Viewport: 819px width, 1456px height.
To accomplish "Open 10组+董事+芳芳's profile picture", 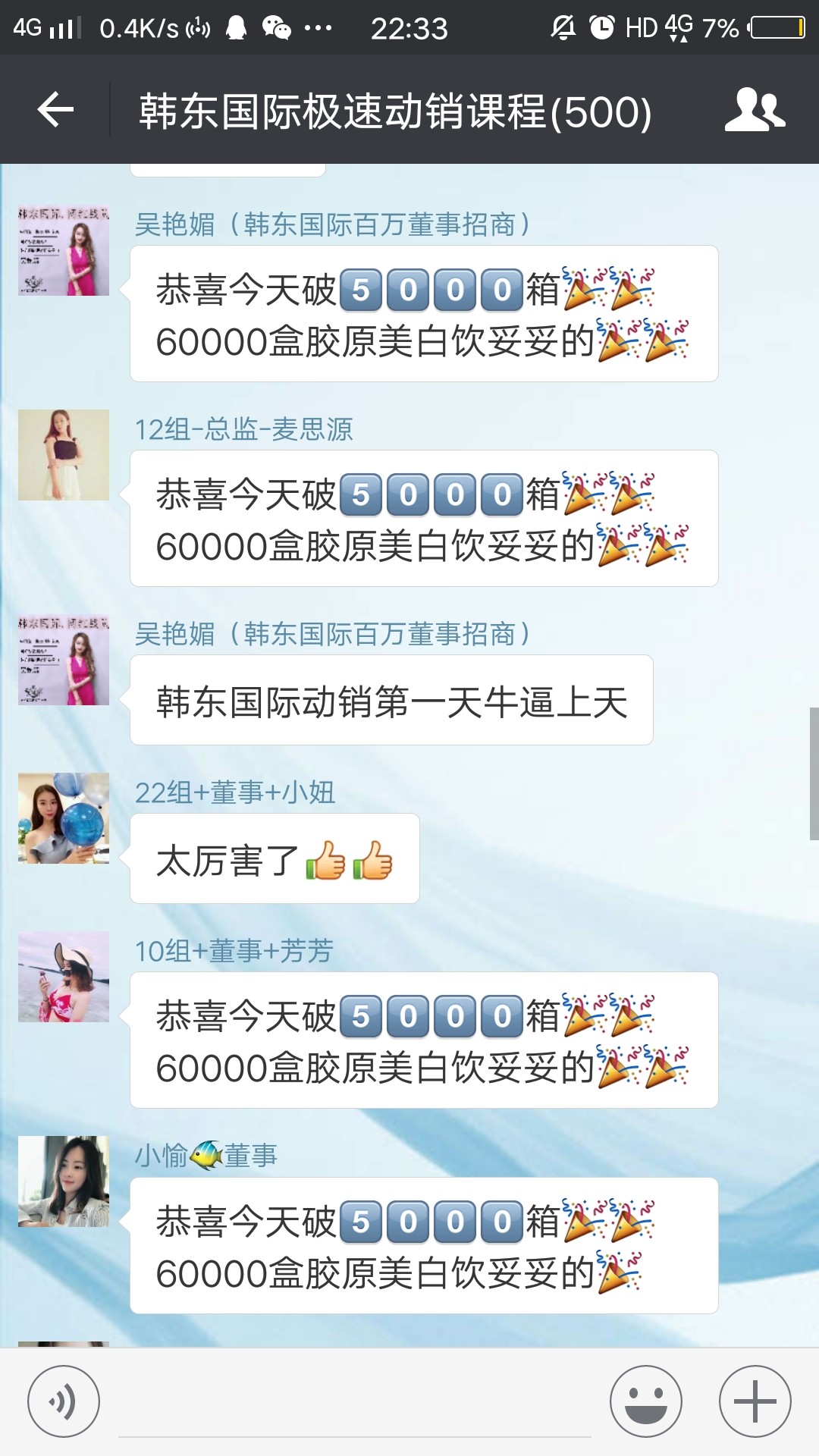I will pos(64,977).
